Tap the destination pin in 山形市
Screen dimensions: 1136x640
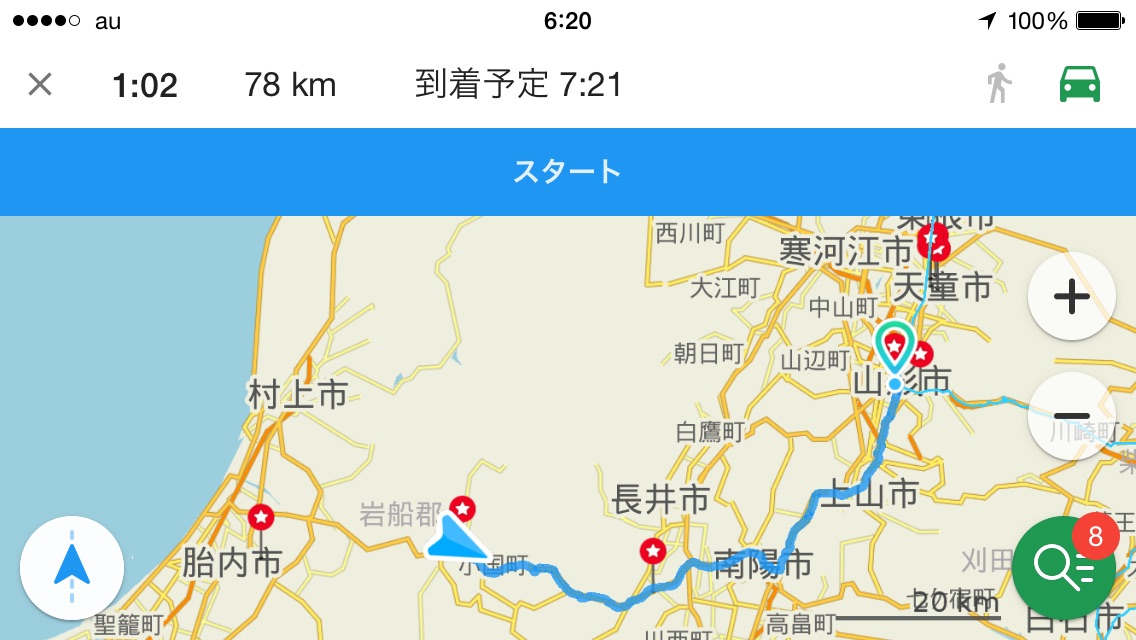(x=893, y=346)
